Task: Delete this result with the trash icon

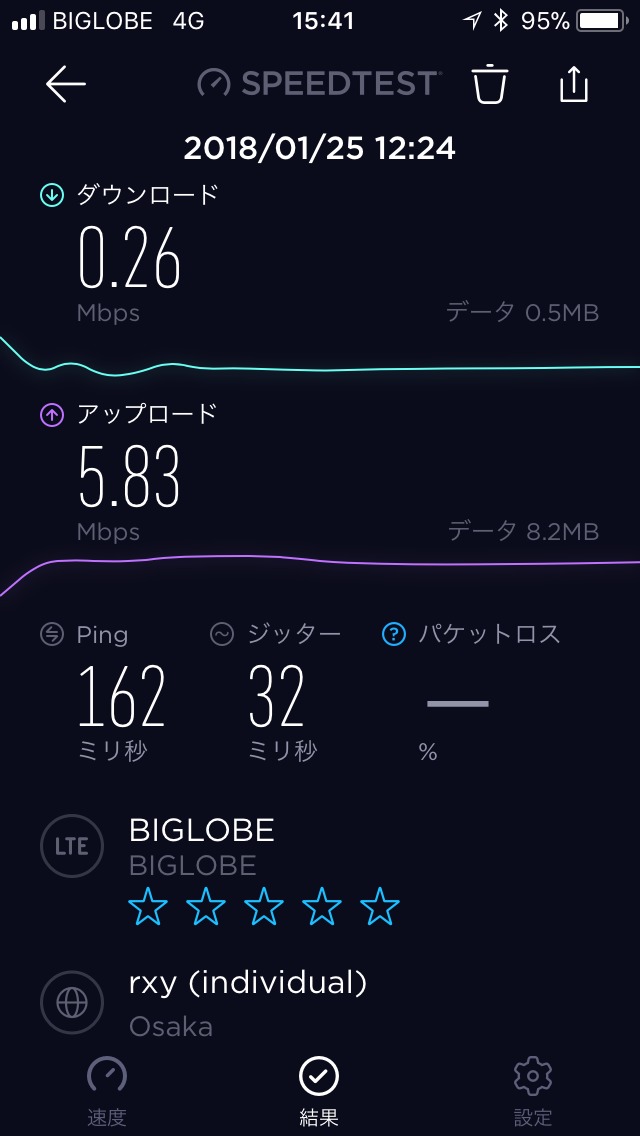Action: 490,84
